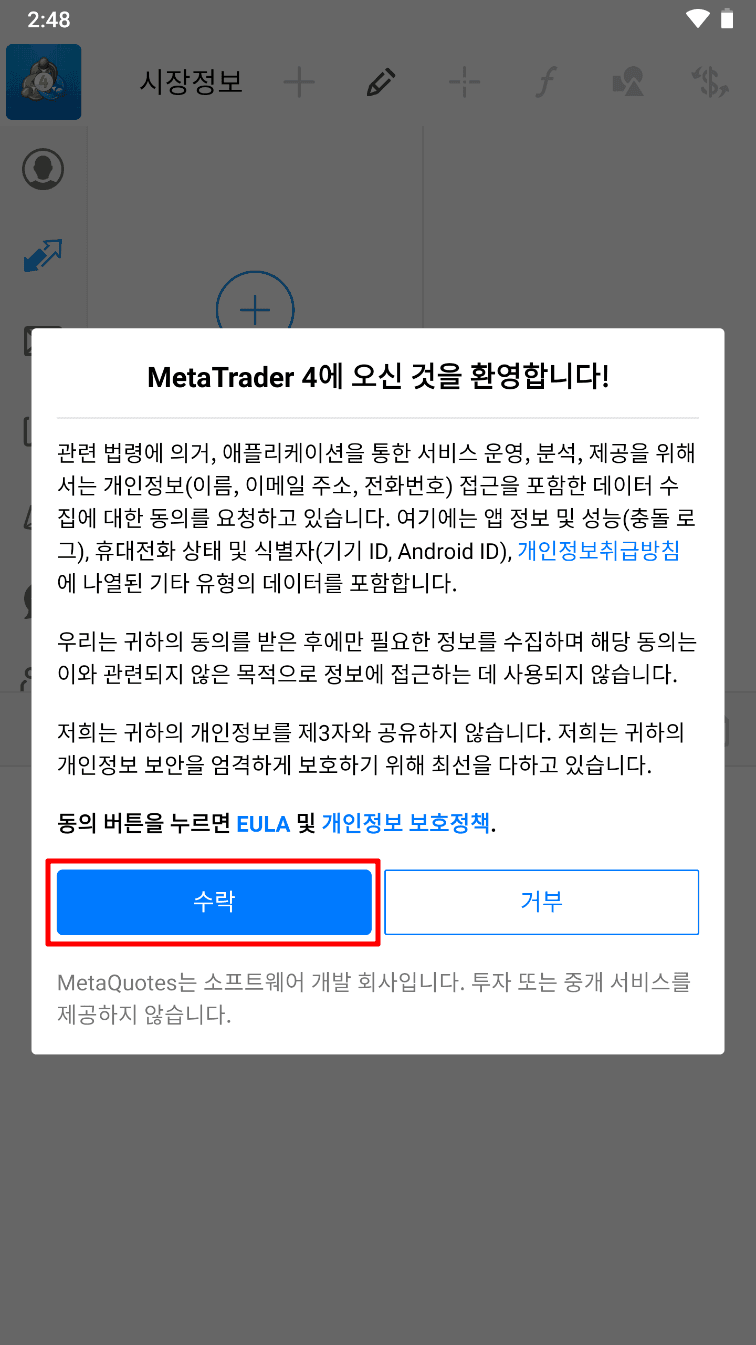Tap the Wi-Fi status bar icon

(697, 17)
